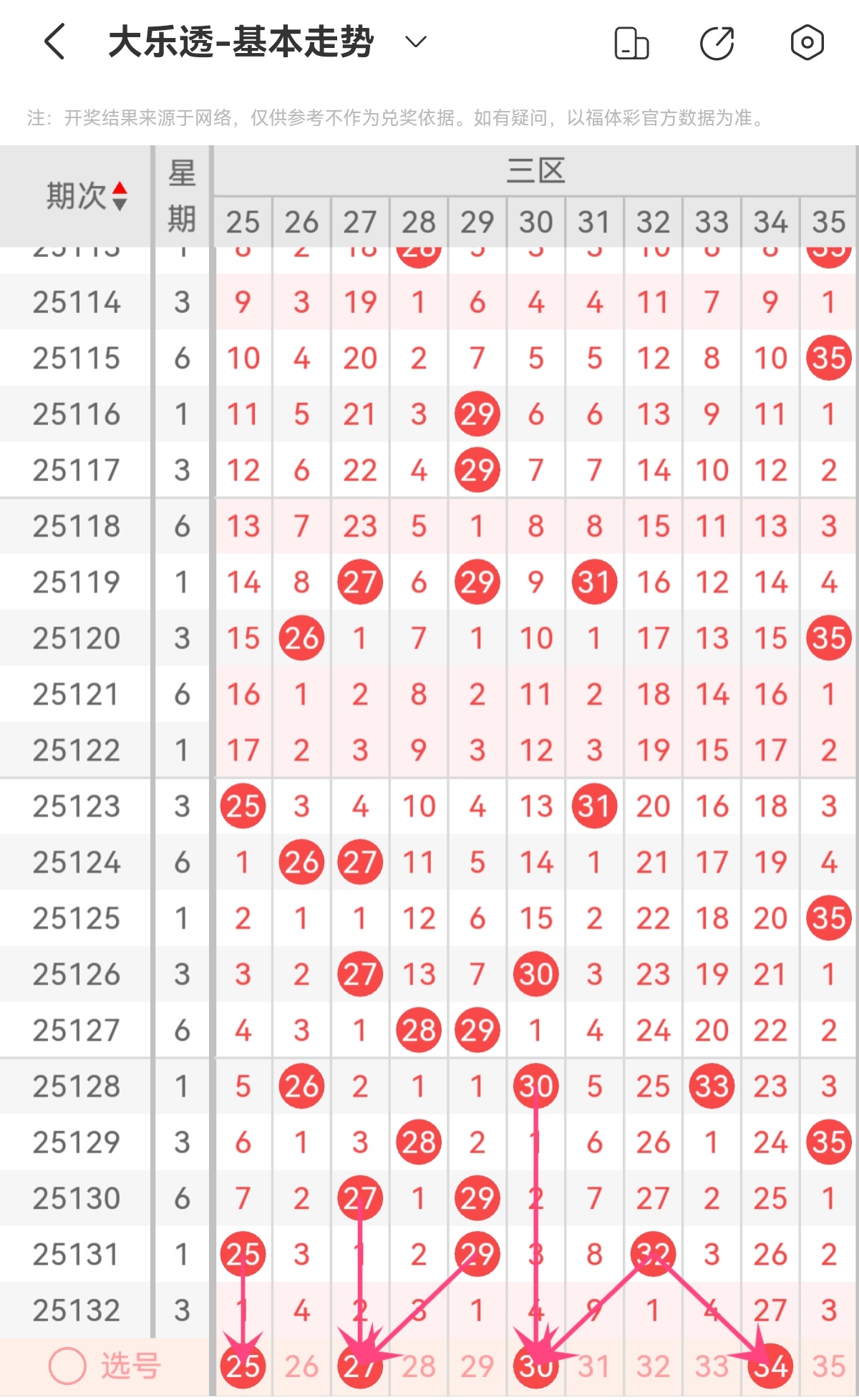The image size is (859, 1400).
Task: Deselect number 27 in the pick row
Action: [359, 1366]
